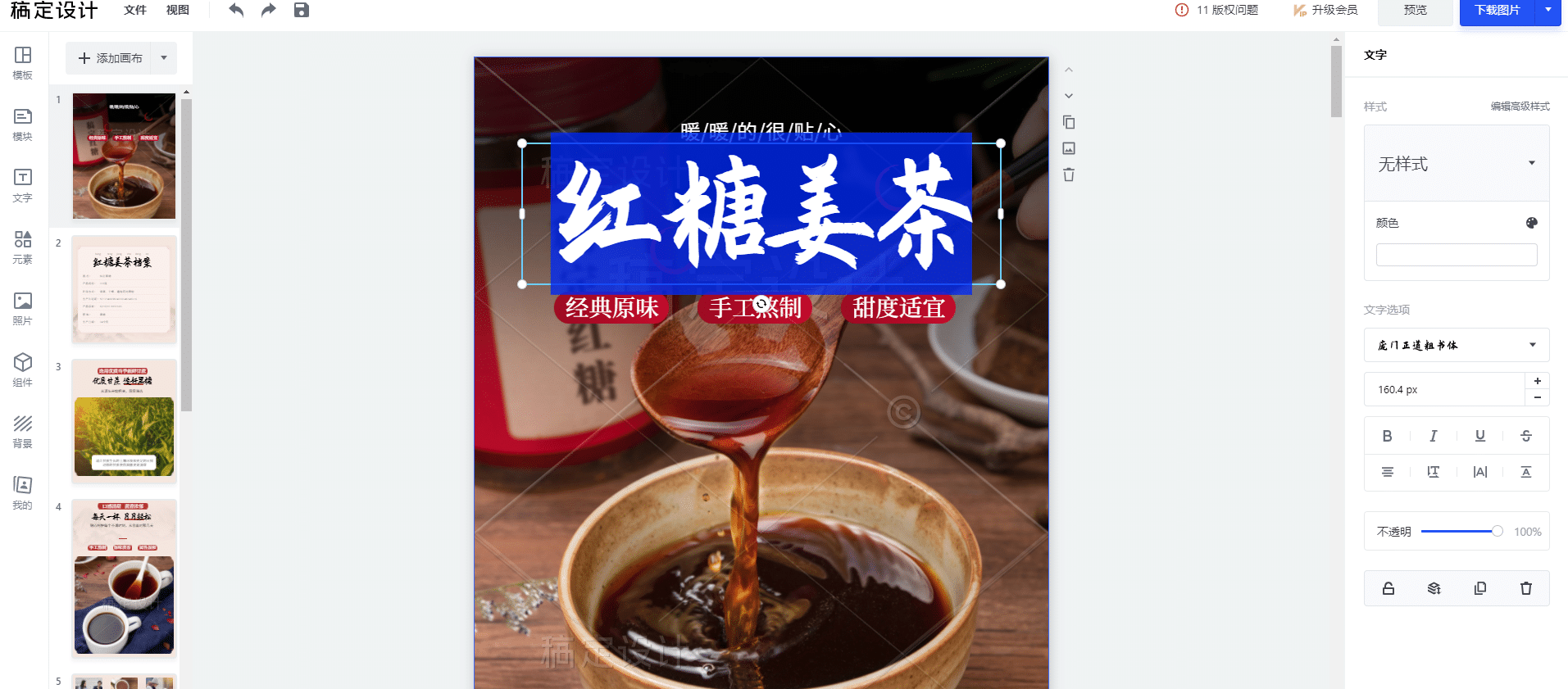The height and width of the screenshot is (689, 1568).
Task: Click the text color swatch field
Action: click(x=1456, y=255)
